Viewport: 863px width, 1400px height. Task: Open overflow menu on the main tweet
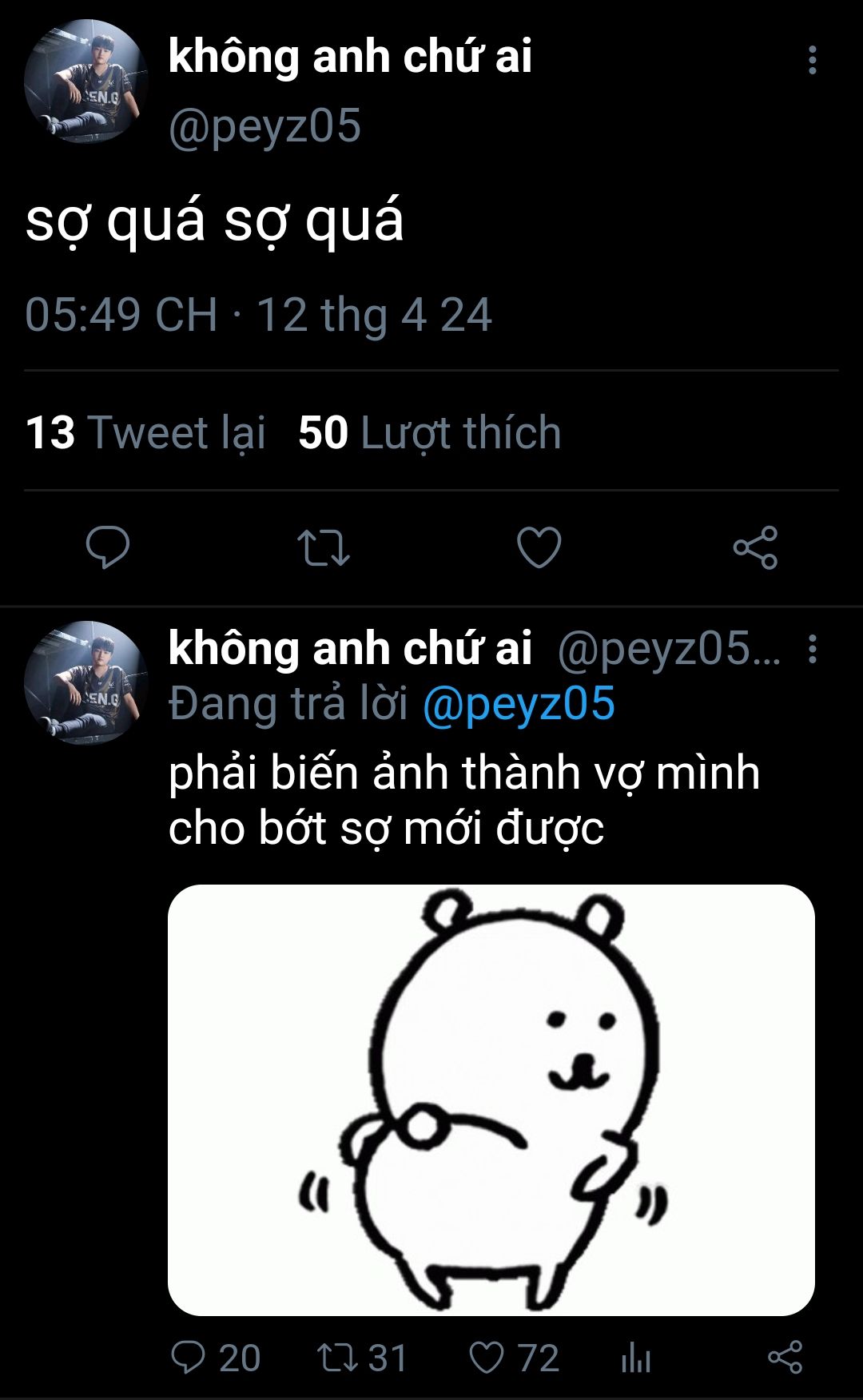point(812,60)
